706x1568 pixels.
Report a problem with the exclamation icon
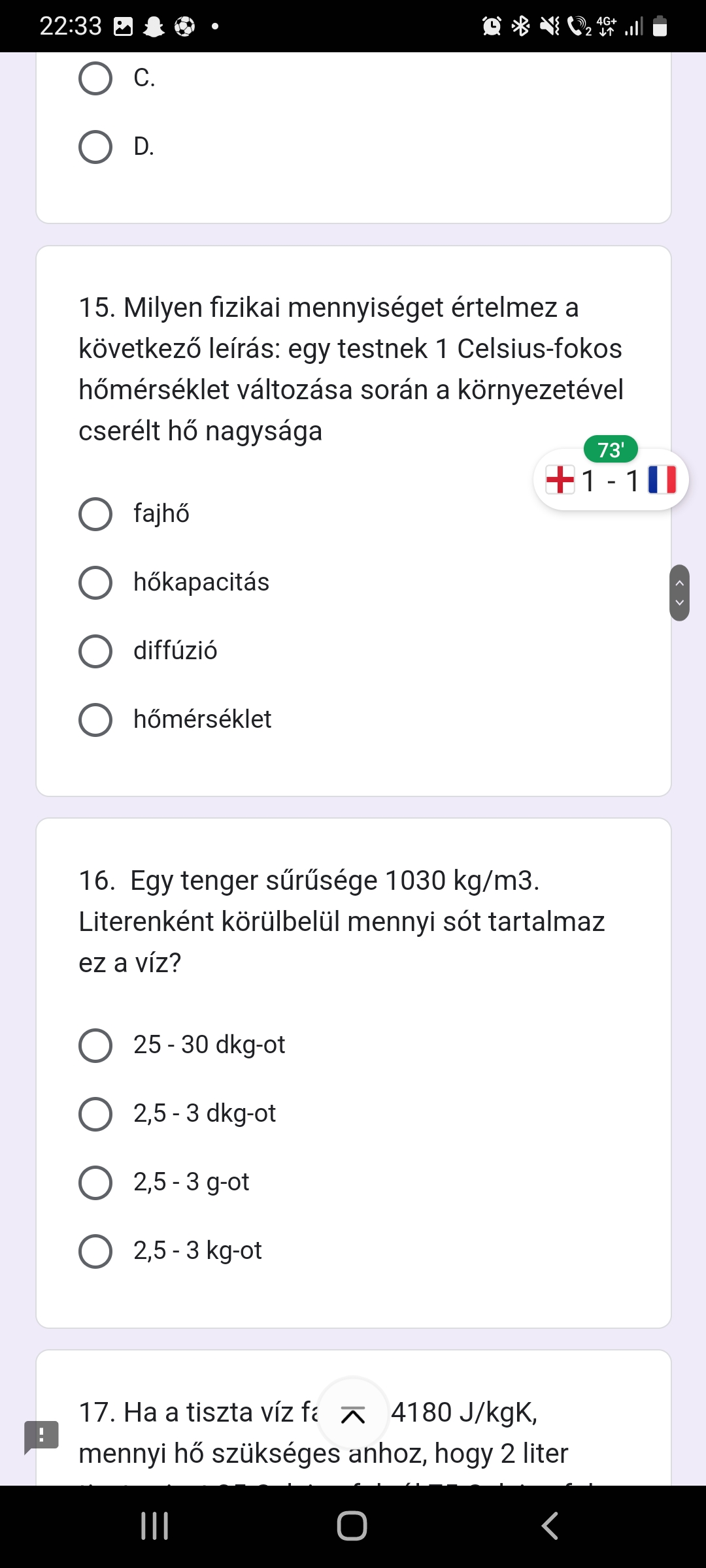pyautogui.click(x=41, y=1436)
